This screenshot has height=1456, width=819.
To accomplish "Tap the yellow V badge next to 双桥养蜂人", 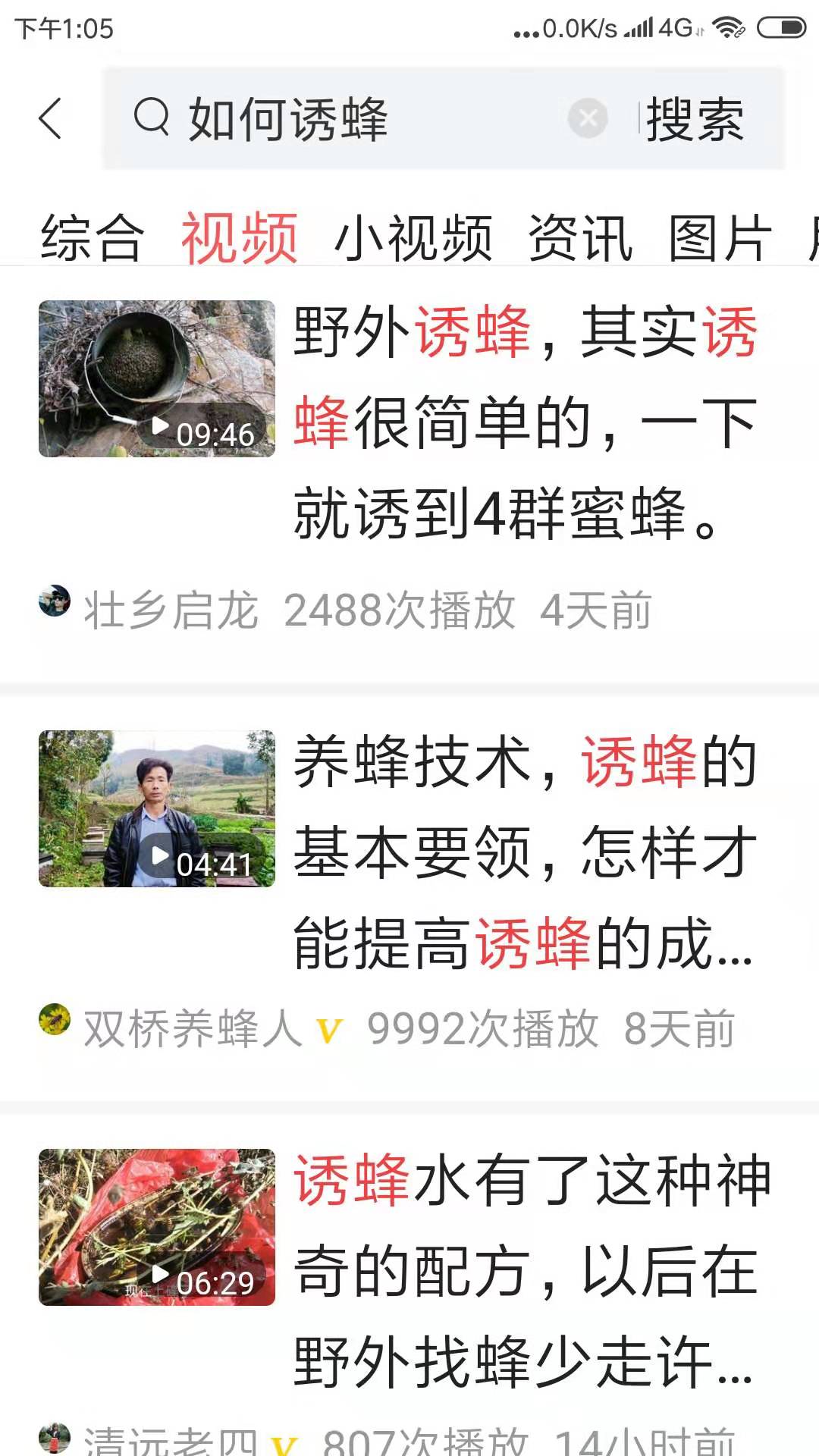I will coord(329,1028).
